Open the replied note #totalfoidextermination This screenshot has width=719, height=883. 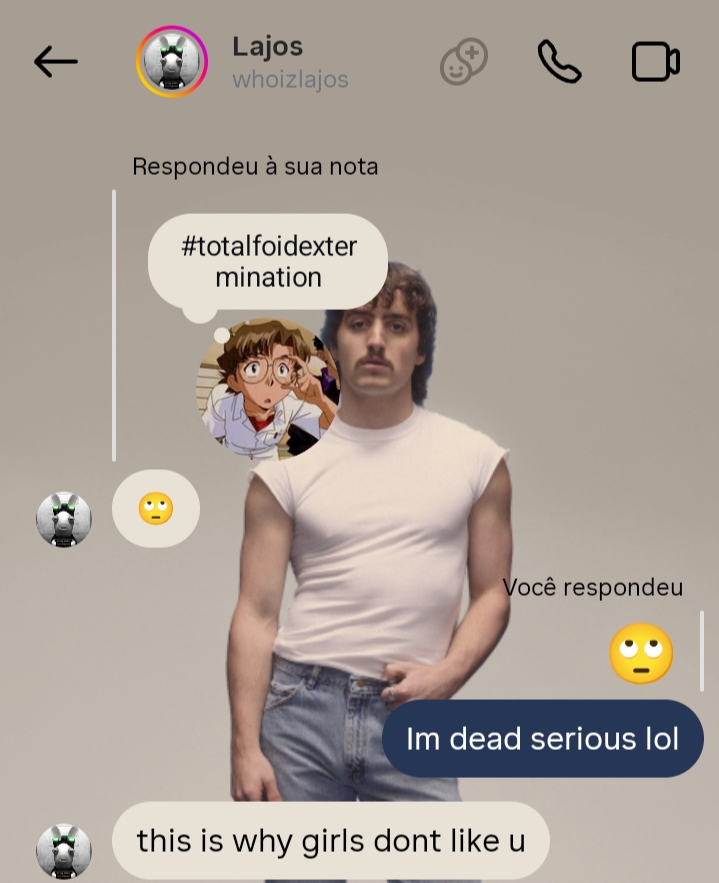click(x=268, y=262)
